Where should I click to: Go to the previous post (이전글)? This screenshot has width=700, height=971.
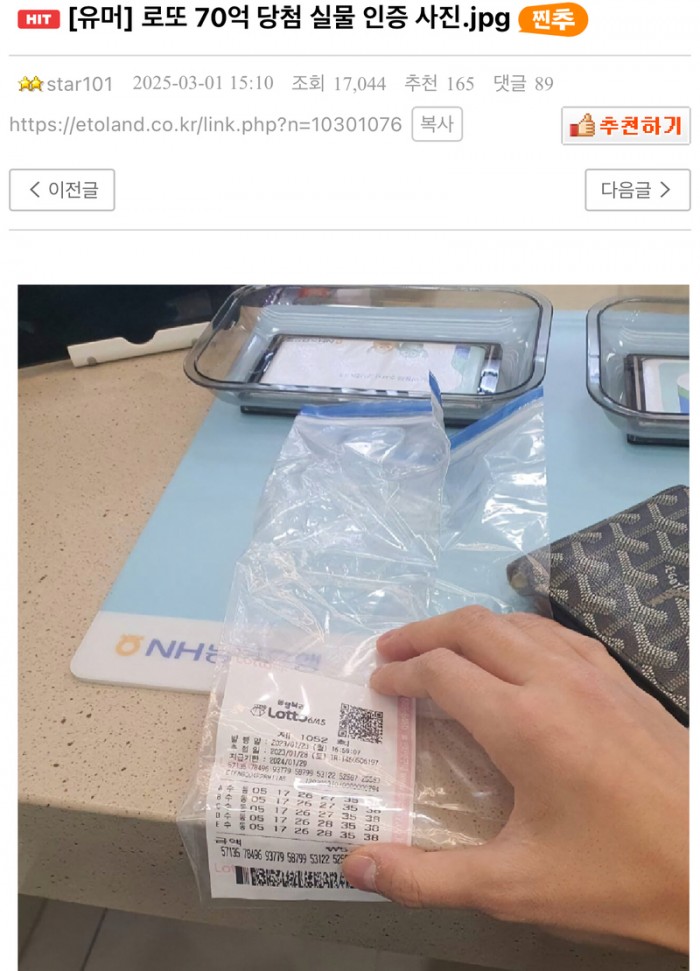tap(62, 190)
